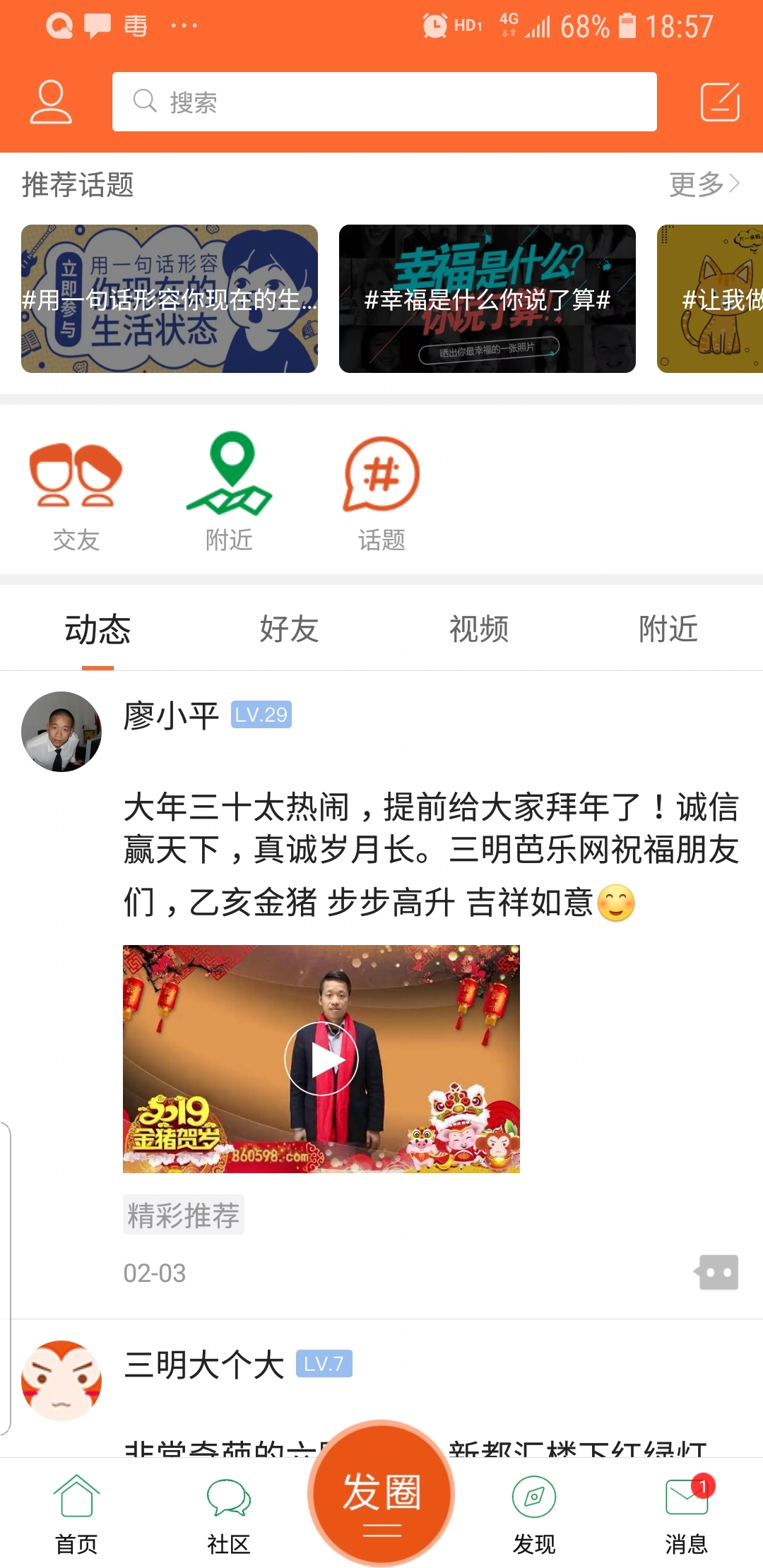The image size is (763, 1568).
Task: Select the 动态 feed tab
Action: 97,629
